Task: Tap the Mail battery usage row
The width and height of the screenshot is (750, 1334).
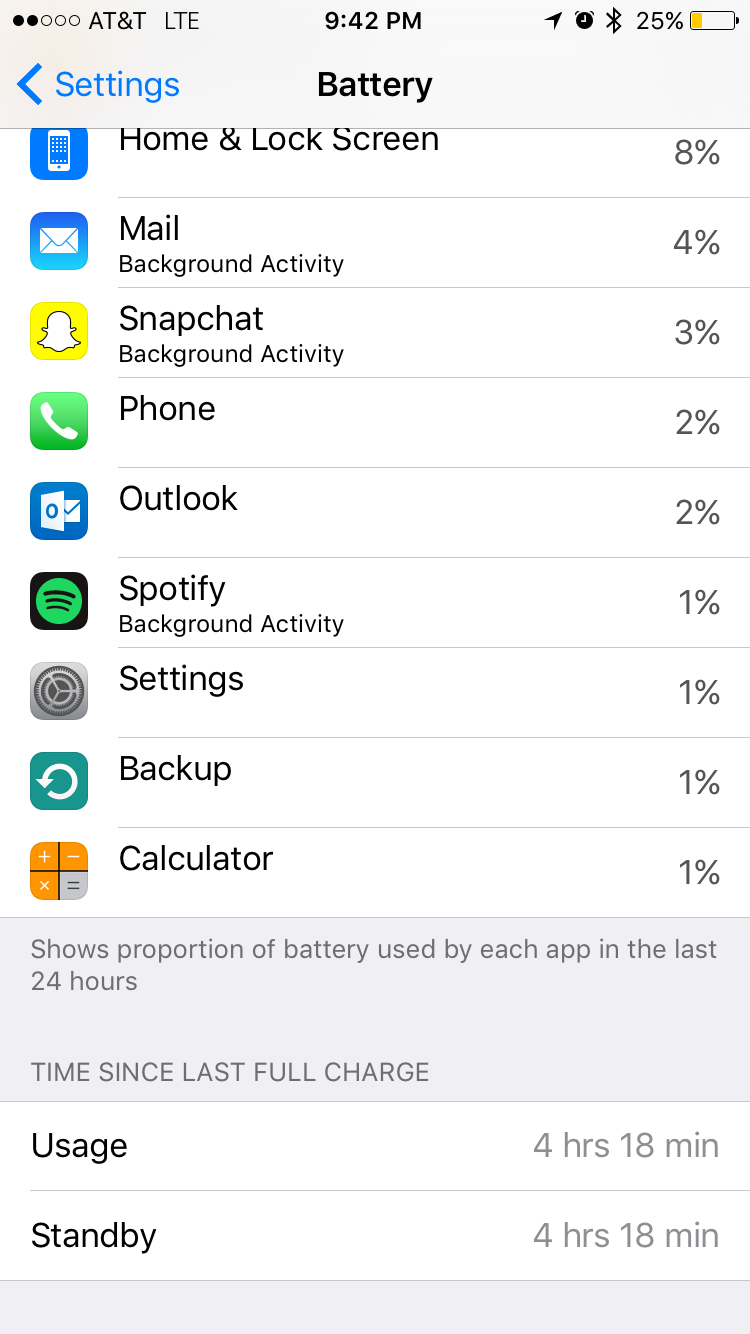Action: (x=375, y=243)
